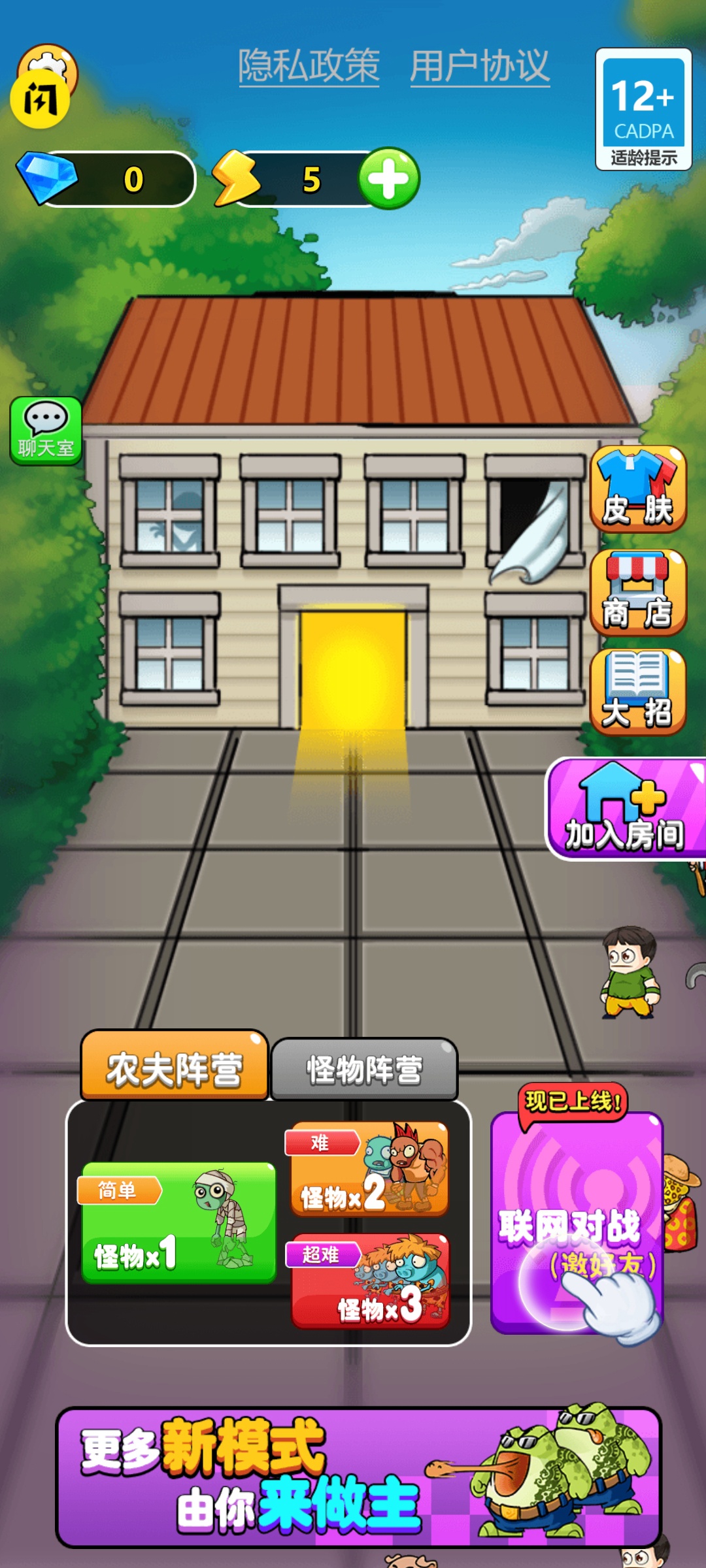Screen dimensions: 706x1568
Task: Start the 简单 怪物x1 level
Action: pyautogui.click(x=178, y=1222)
